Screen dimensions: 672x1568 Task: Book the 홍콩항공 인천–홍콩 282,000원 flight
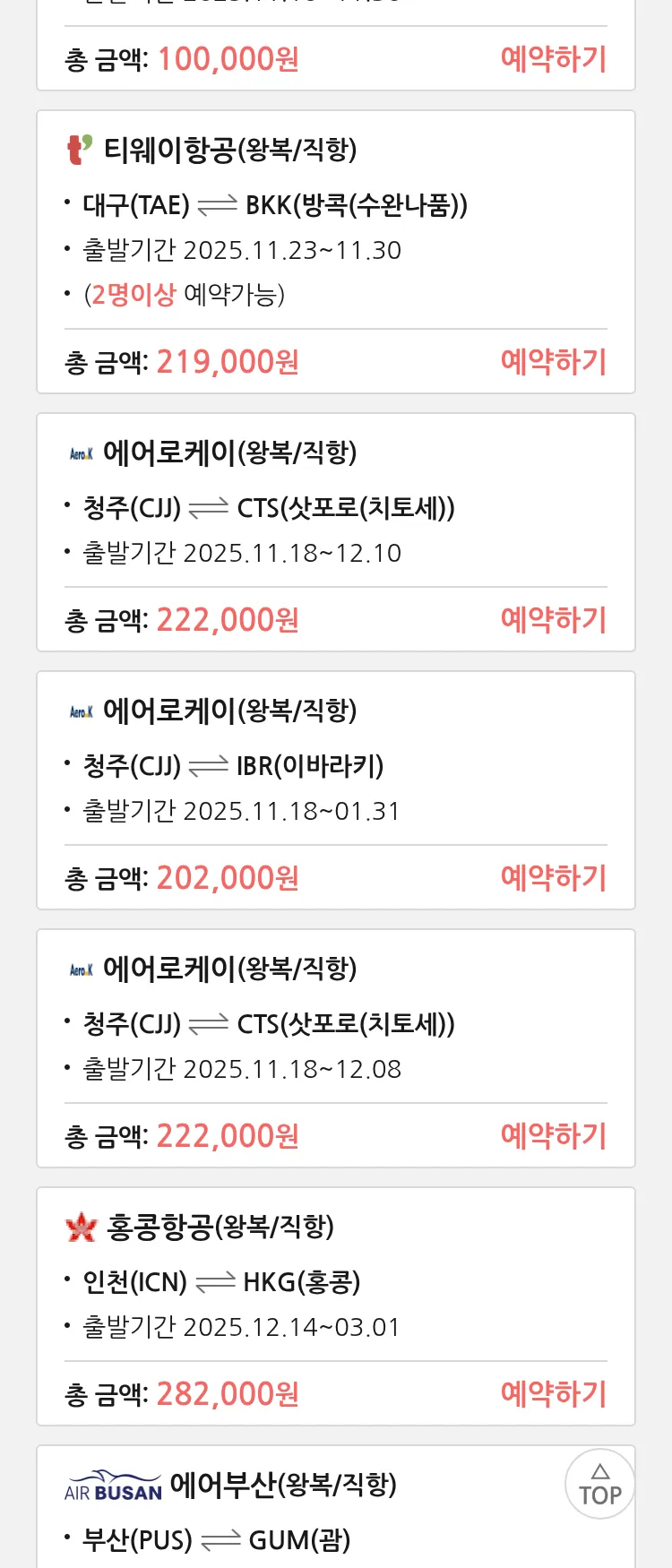(x=553, y=1394)
